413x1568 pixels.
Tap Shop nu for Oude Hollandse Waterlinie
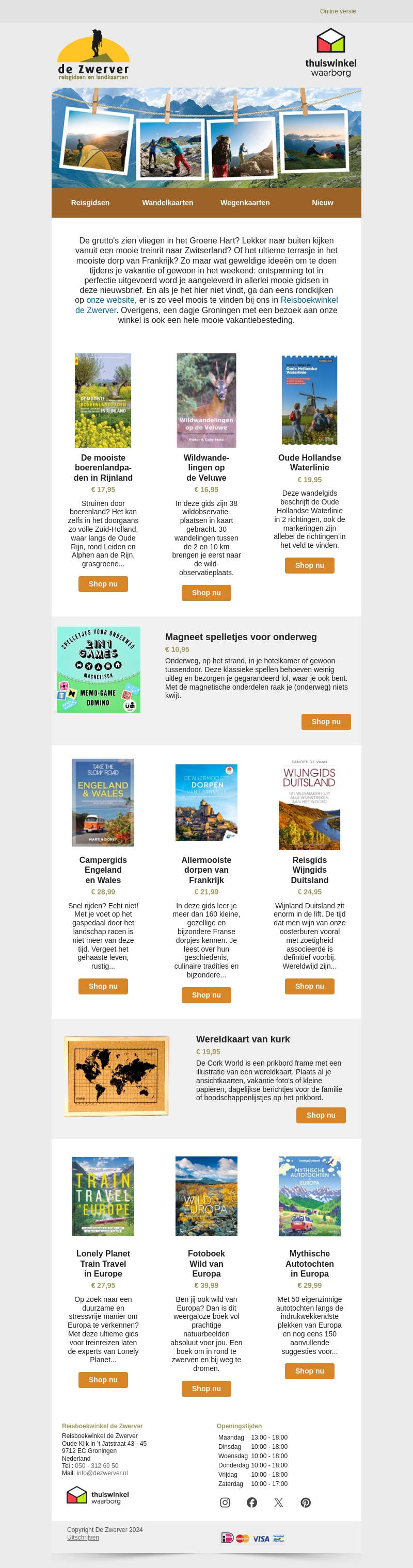pos(309,565)
